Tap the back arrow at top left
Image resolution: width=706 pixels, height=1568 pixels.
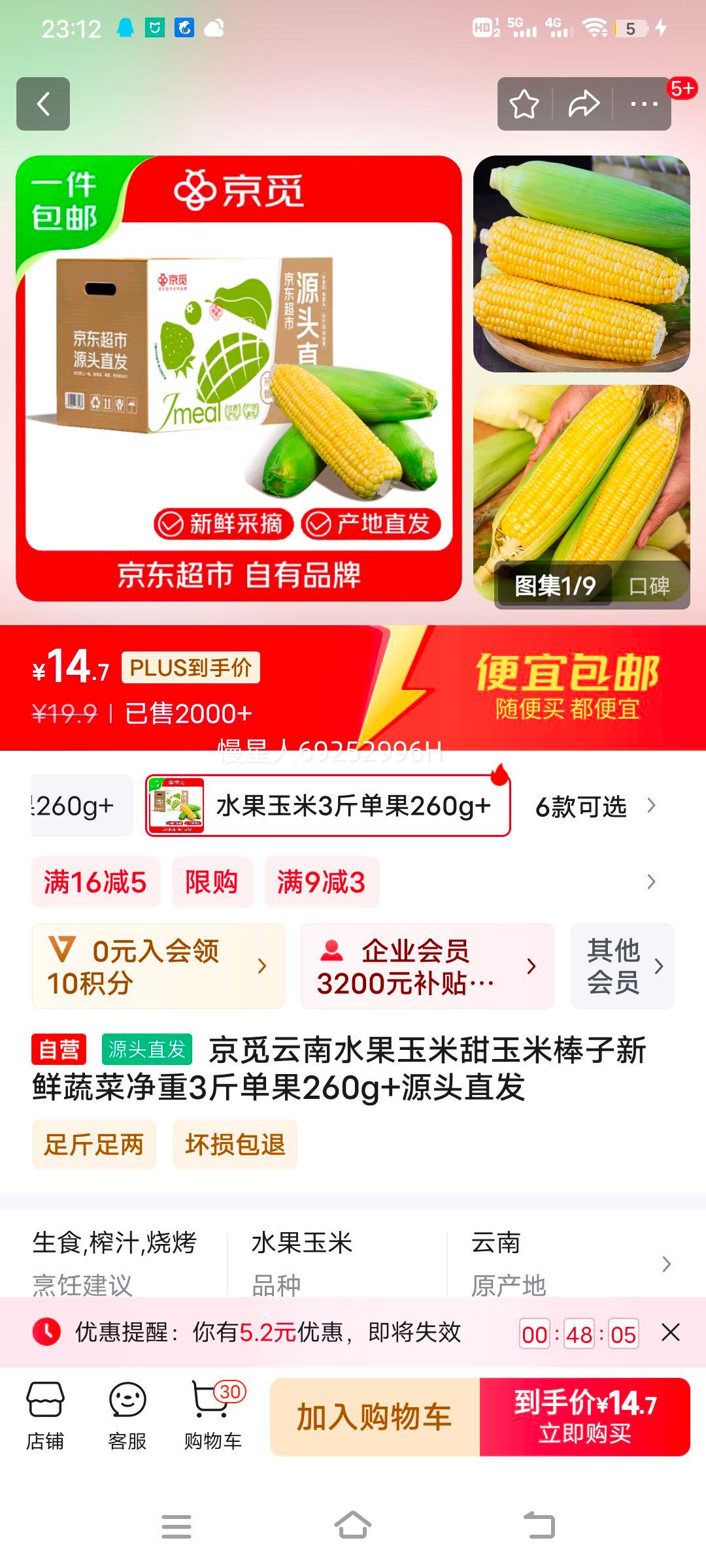[x=44, y=105]
